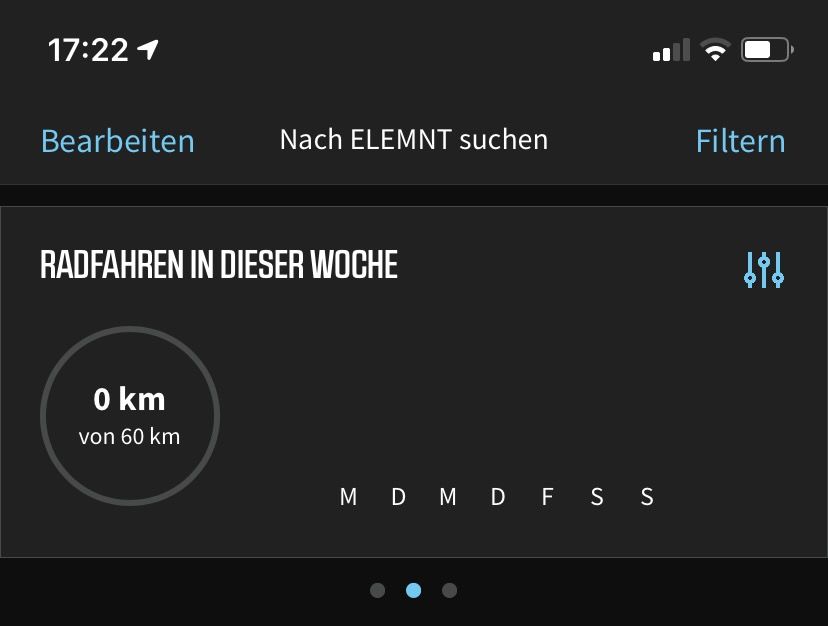The height and width of the screenshot is (626, 828).
Task: Open the Radfahren in dieser Woche card
Action: [219, 266]
